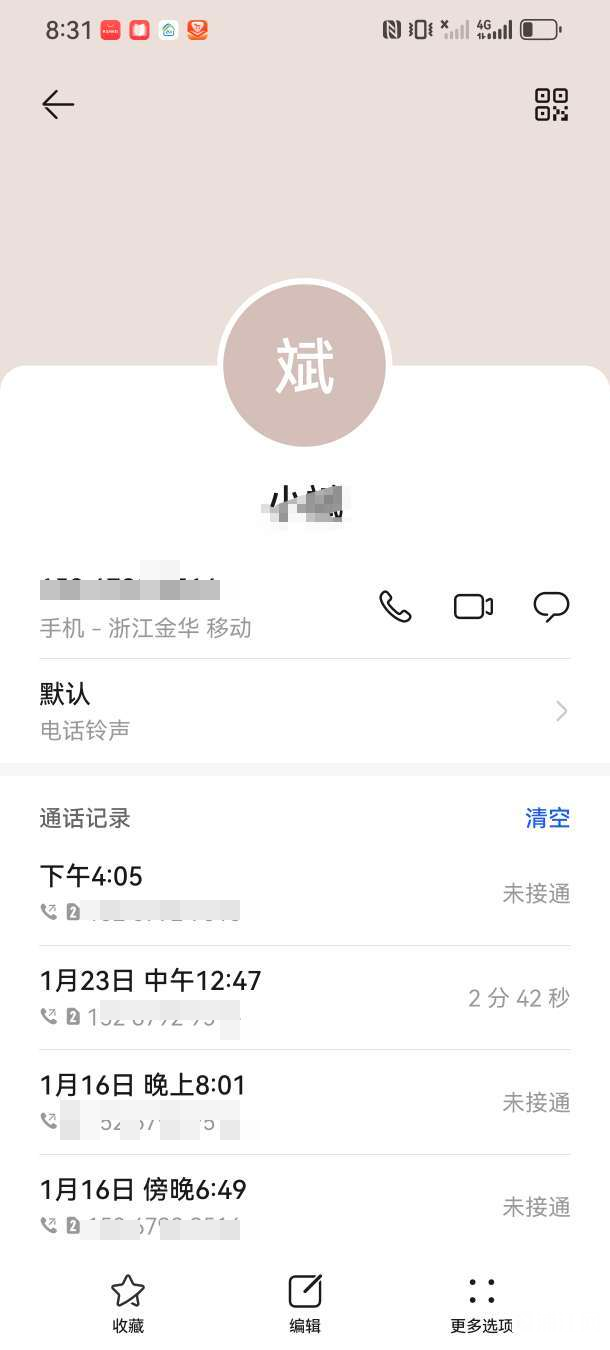Image resolution: width=610 pixels, height=1350 pixels.
Task: Open the 1月16日 傍晚6:49 call record
Action: click(x=305, y=1206)
